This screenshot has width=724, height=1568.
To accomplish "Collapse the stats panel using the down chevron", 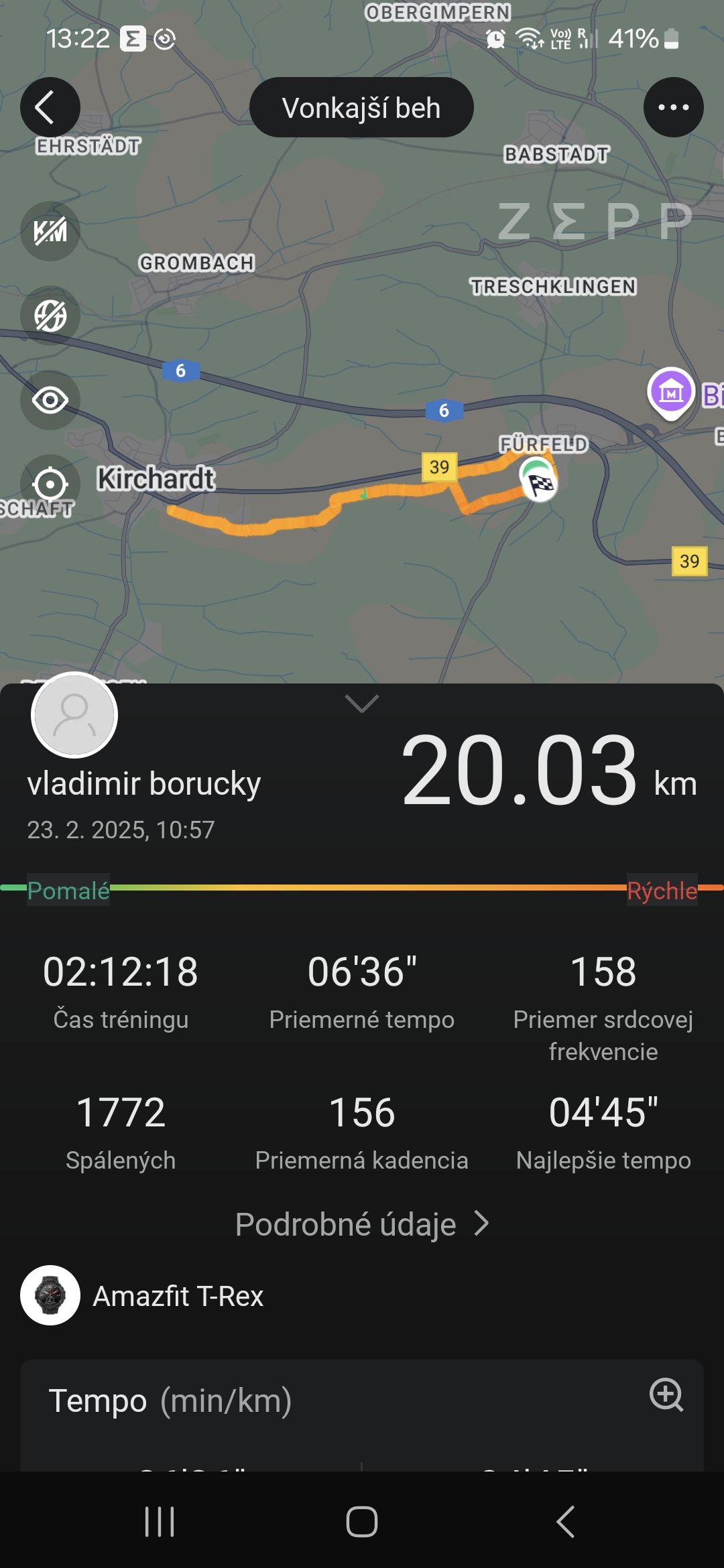I will pos(362,704).
